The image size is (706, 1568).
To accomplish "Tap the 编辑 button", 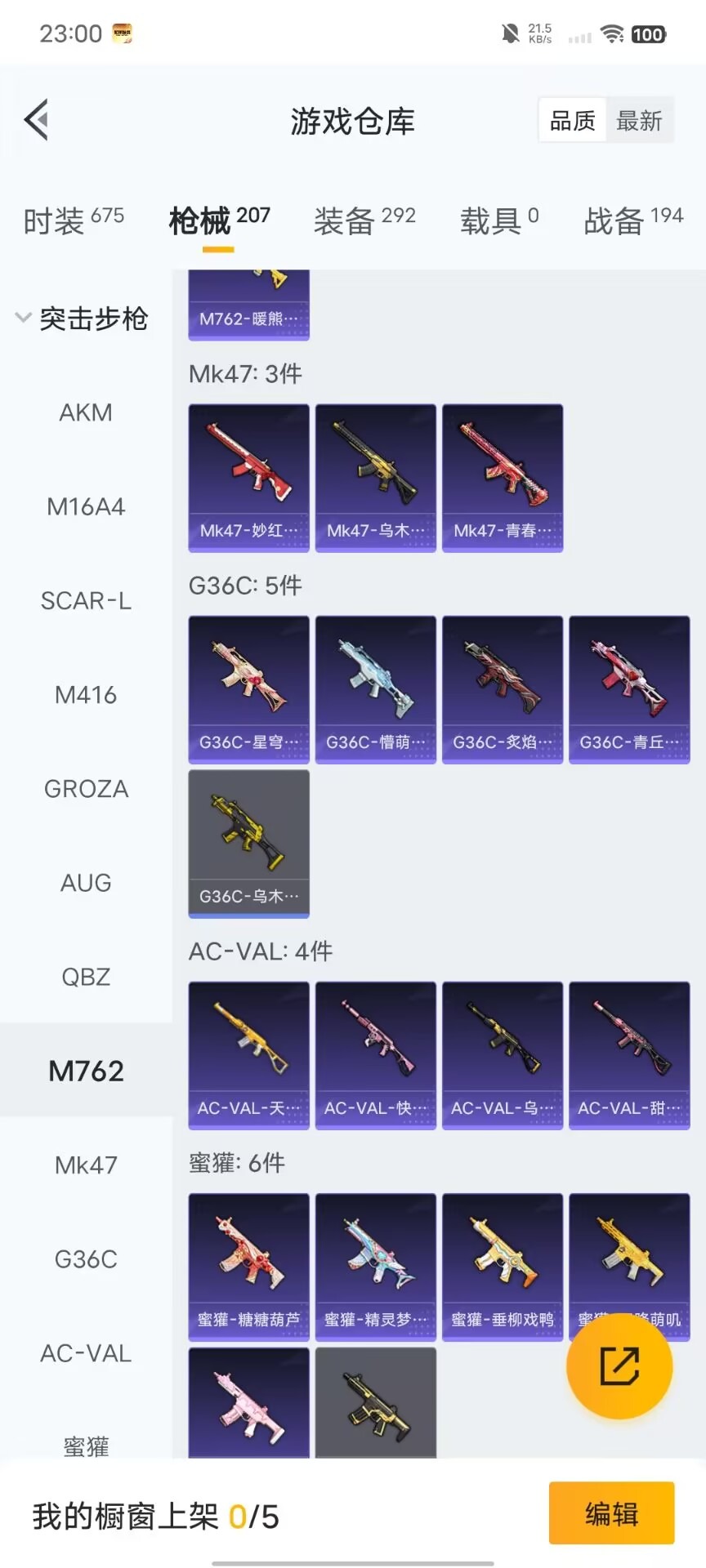I will 611,1513.
